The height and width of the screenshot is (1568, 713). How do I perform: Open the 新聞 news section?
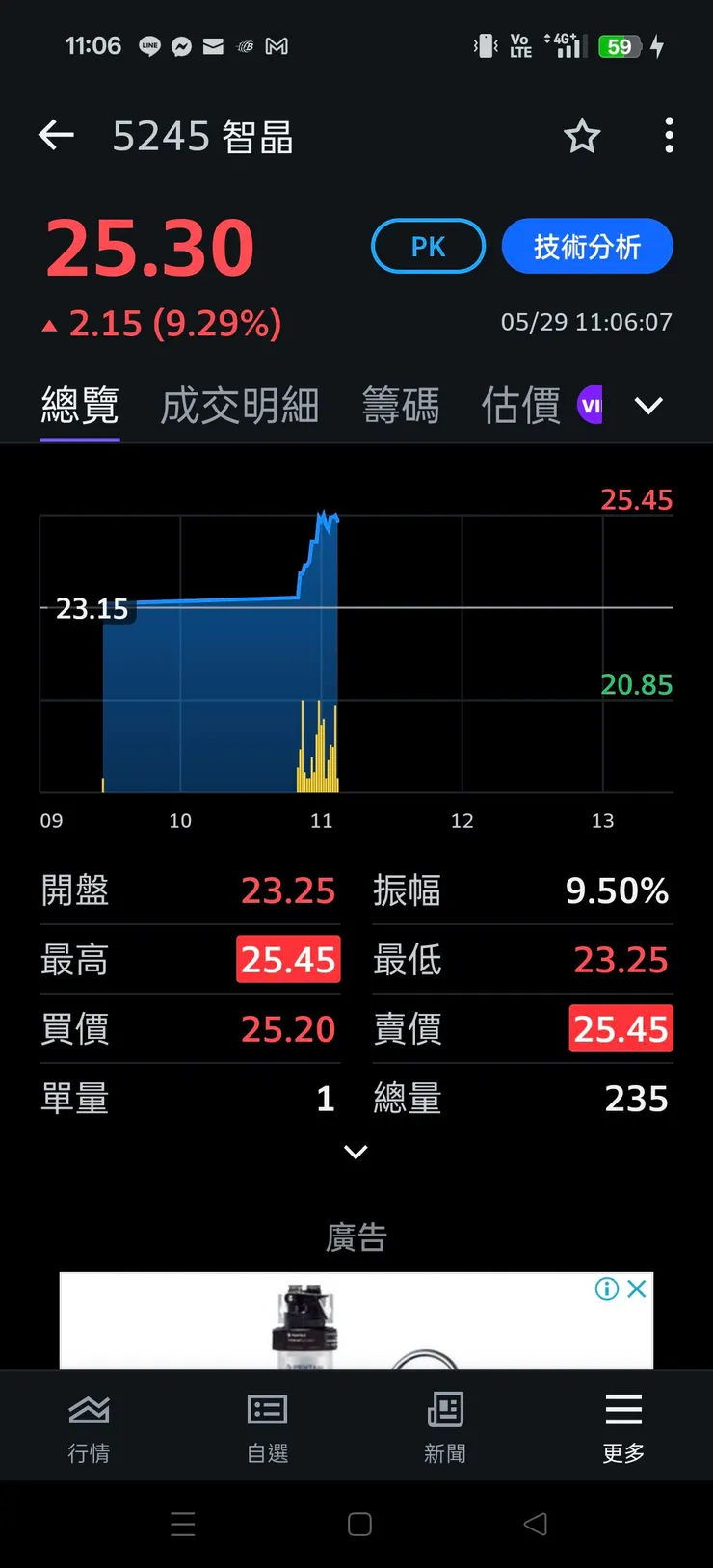click(444, 1424)
